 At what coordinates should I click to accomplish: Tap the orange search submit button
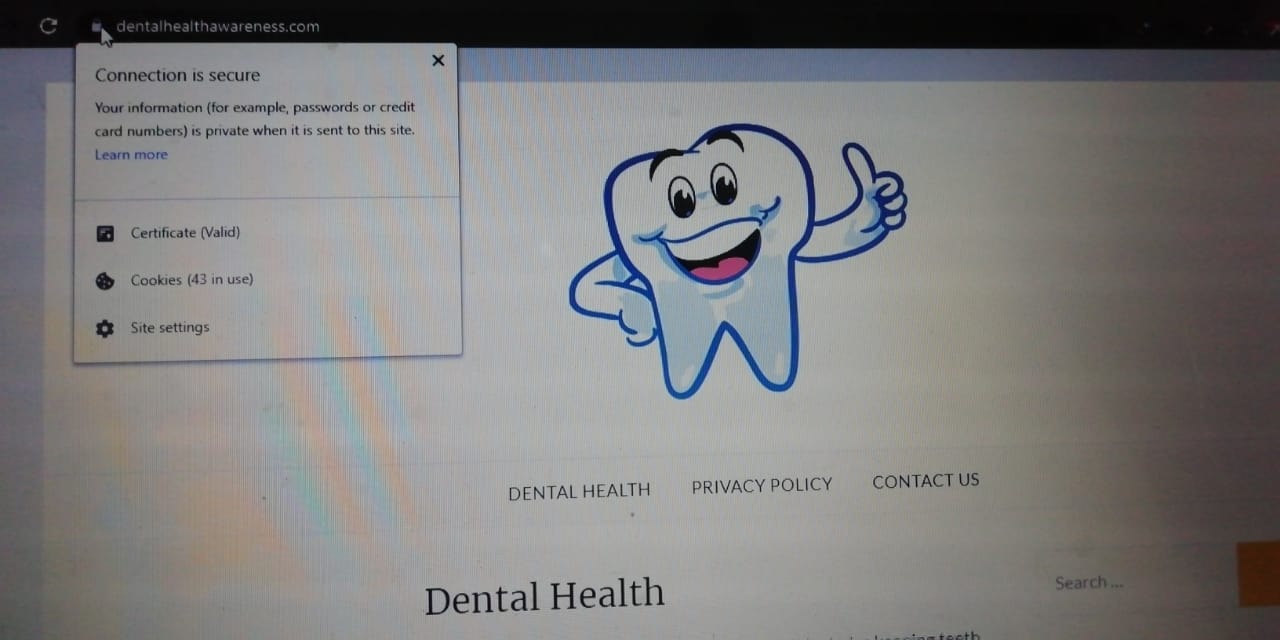tap(1259, 574)
